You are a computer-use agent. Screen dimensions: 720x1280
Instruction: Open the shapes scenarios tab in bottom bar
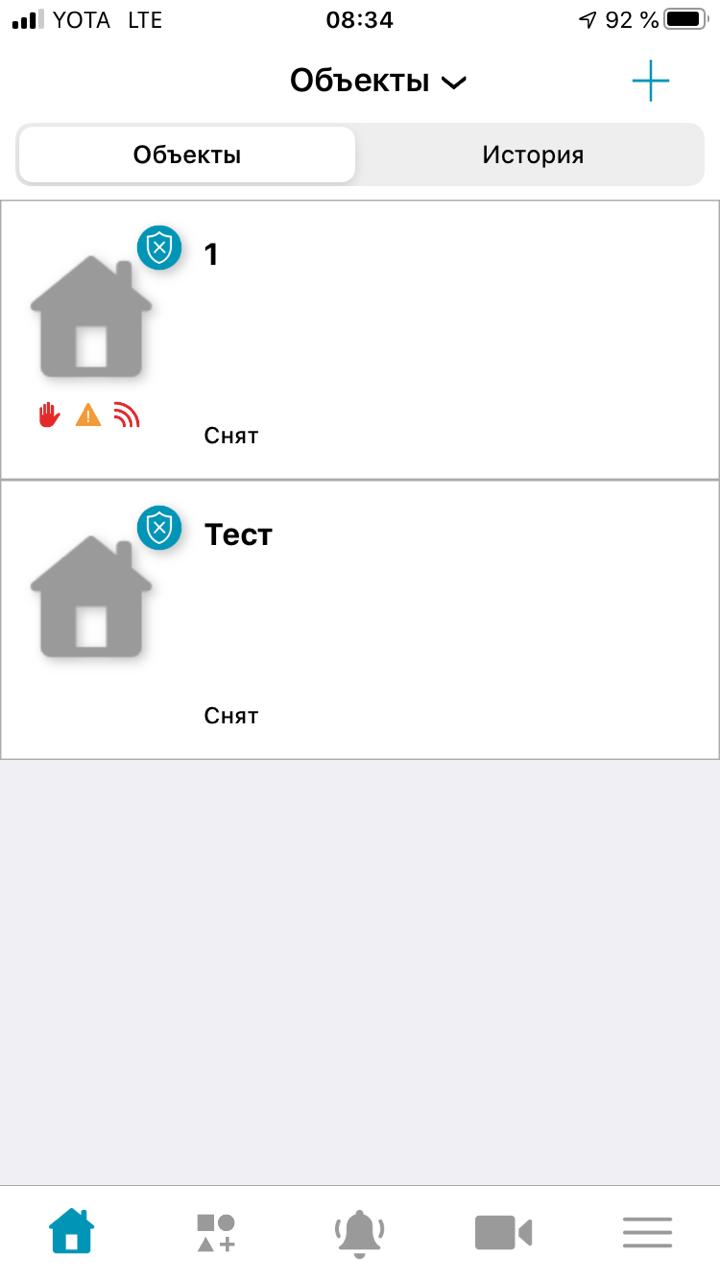(216, 1232)
